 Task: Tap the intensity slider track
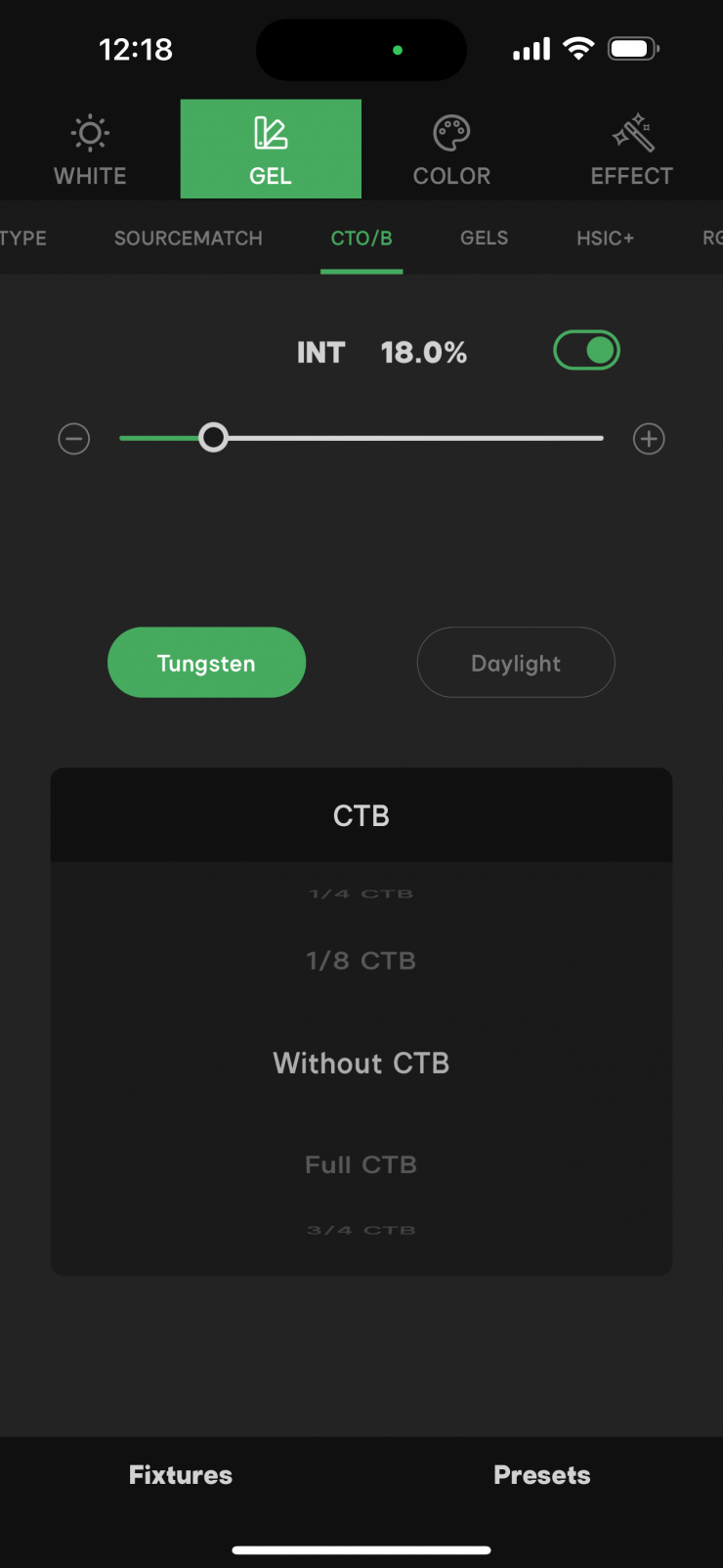click(410, 438)
